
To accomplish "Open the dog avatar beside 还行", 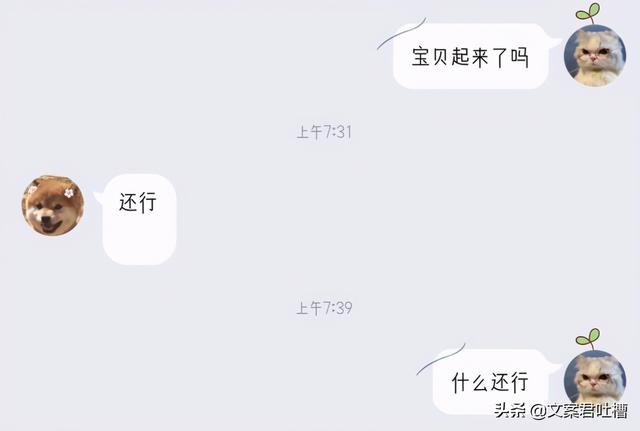I will point(52,205).
